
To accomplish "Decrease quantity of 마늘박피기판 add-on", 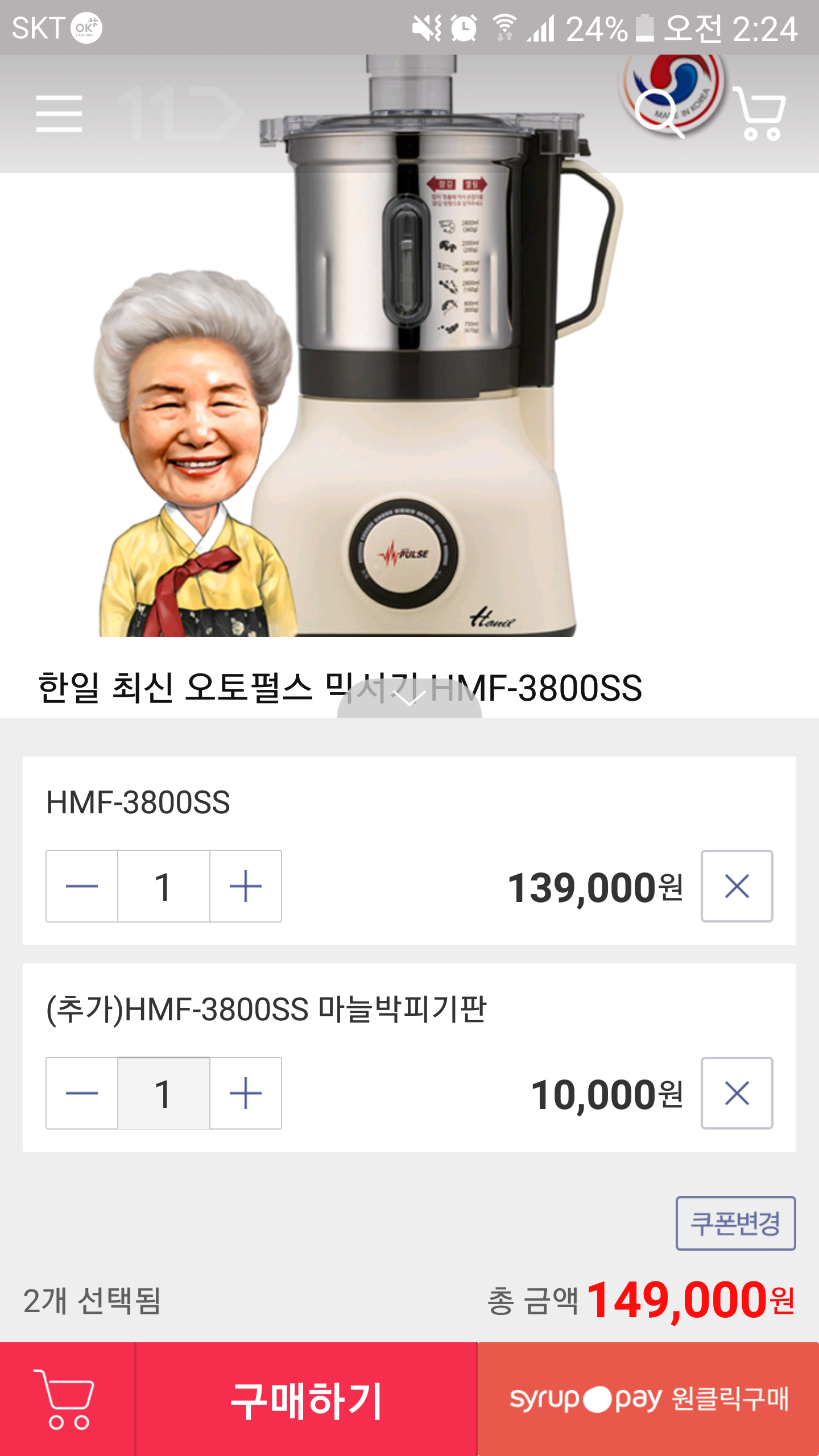I will tap(82, 1093).
